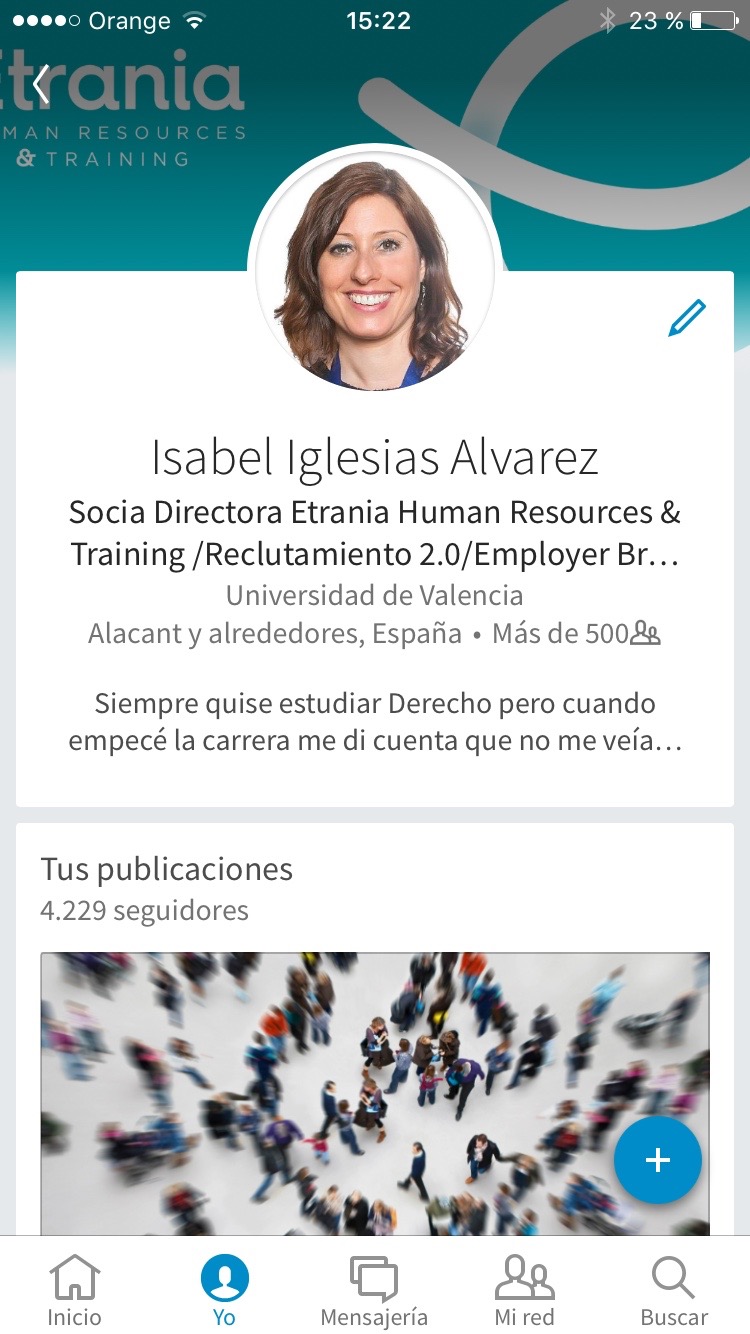Image resolution: width=750 pixels, height=1334 pixels.
Task: Open the Mensajería tab
Action: (374, 1291)
